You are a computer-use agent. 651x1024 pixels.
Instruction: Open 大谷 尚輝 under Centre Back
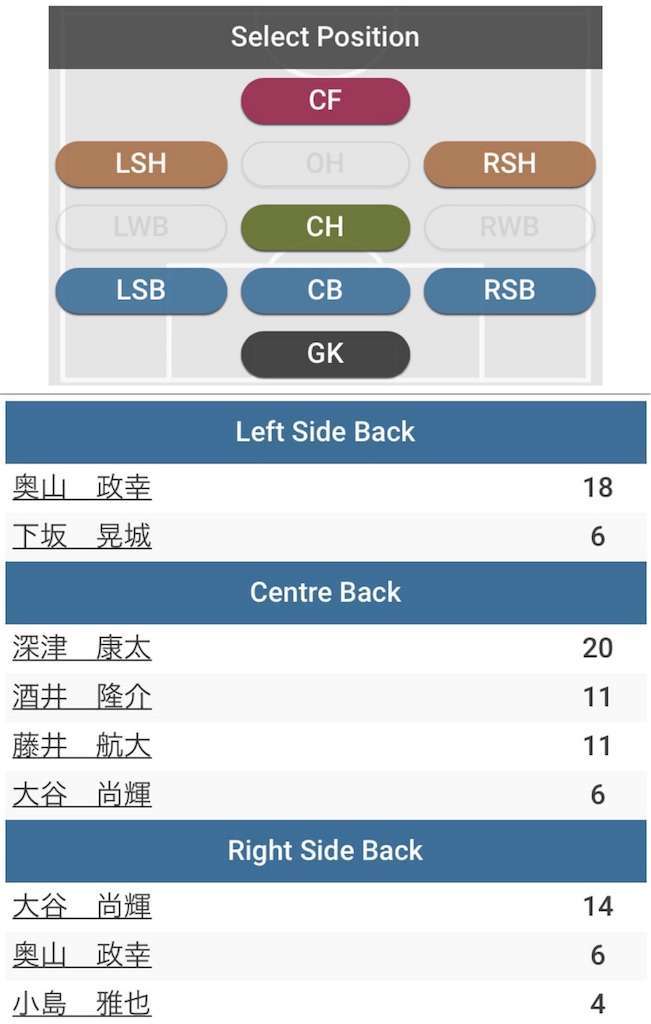82,795
